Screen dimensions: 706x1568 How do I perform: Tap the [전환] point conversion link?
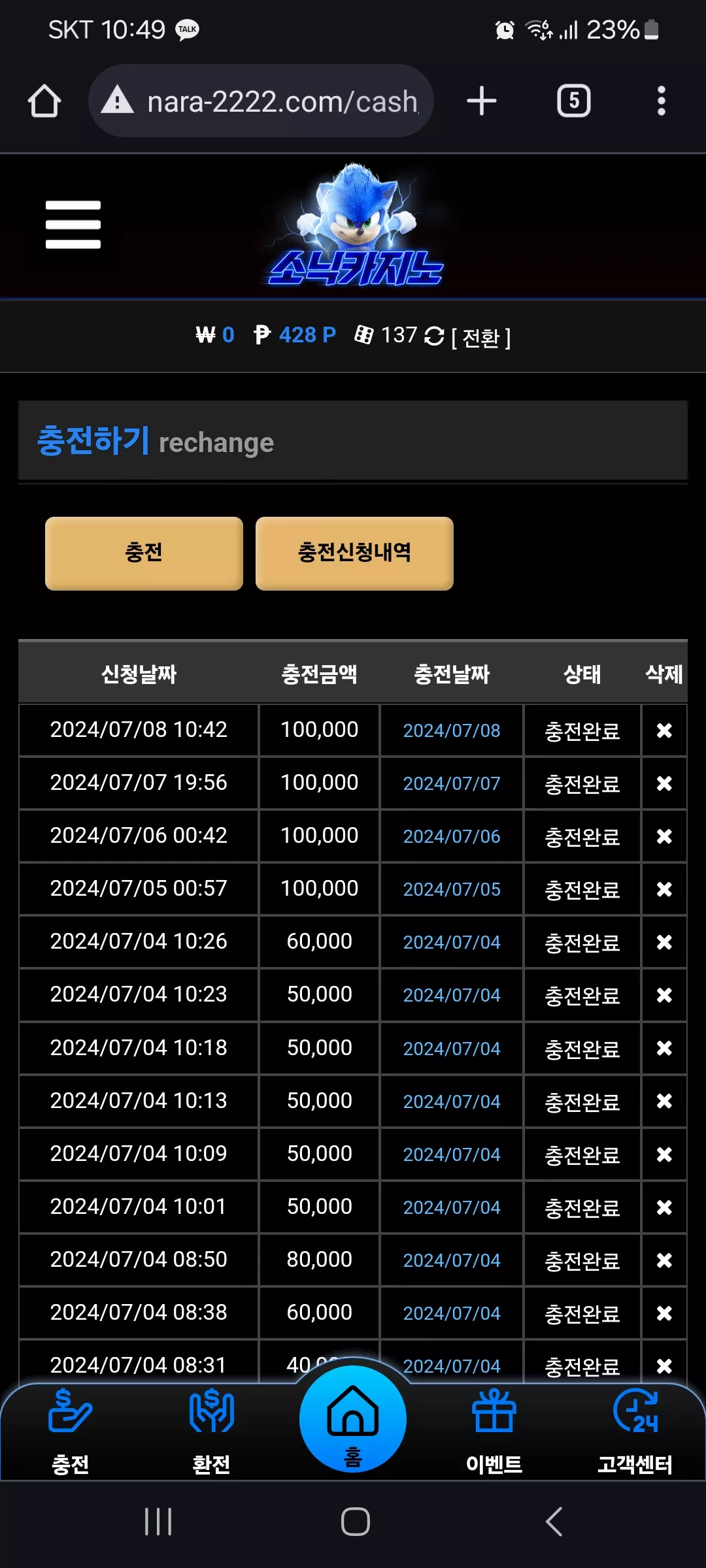(x=481, y=337)
